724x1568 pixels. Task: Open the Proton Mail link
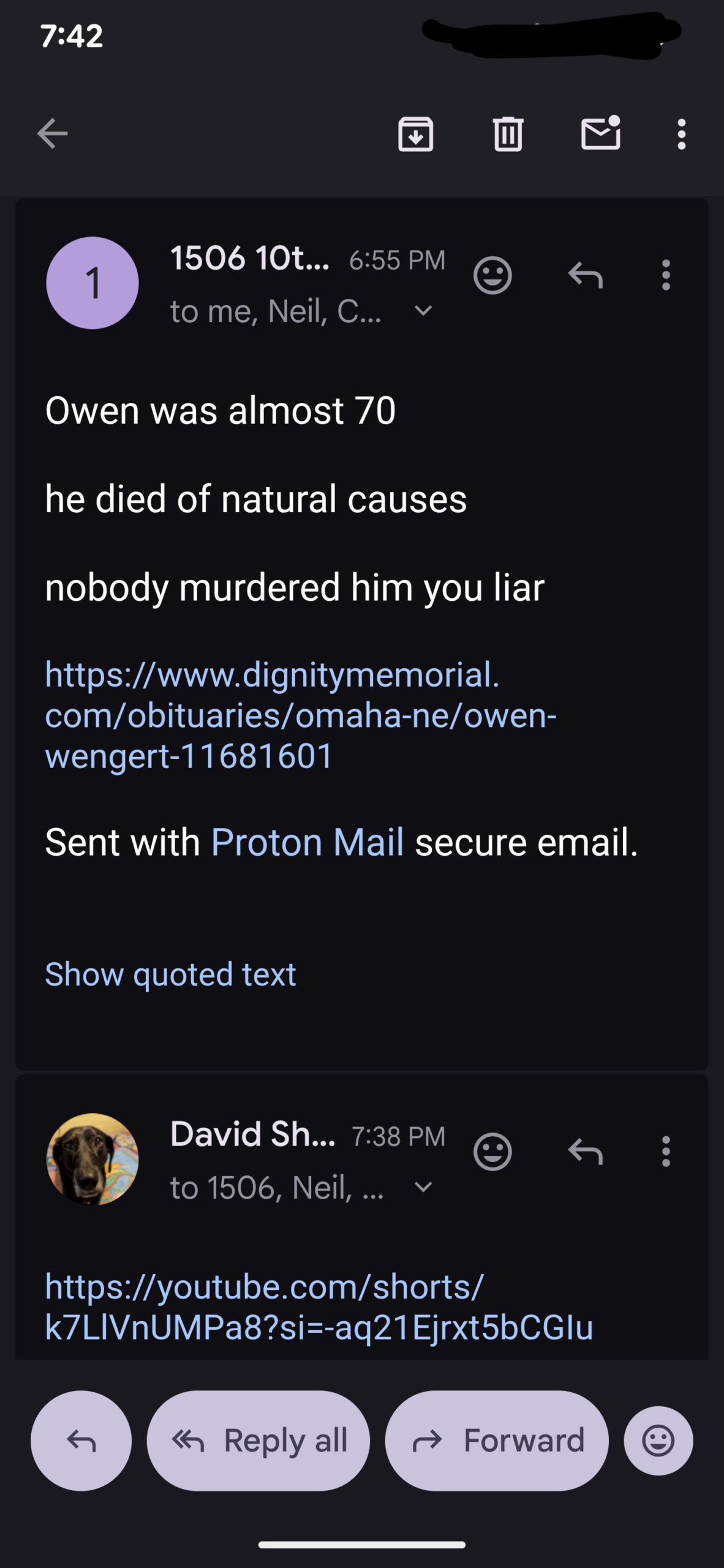pyautogui.click(x=307, y=842)
